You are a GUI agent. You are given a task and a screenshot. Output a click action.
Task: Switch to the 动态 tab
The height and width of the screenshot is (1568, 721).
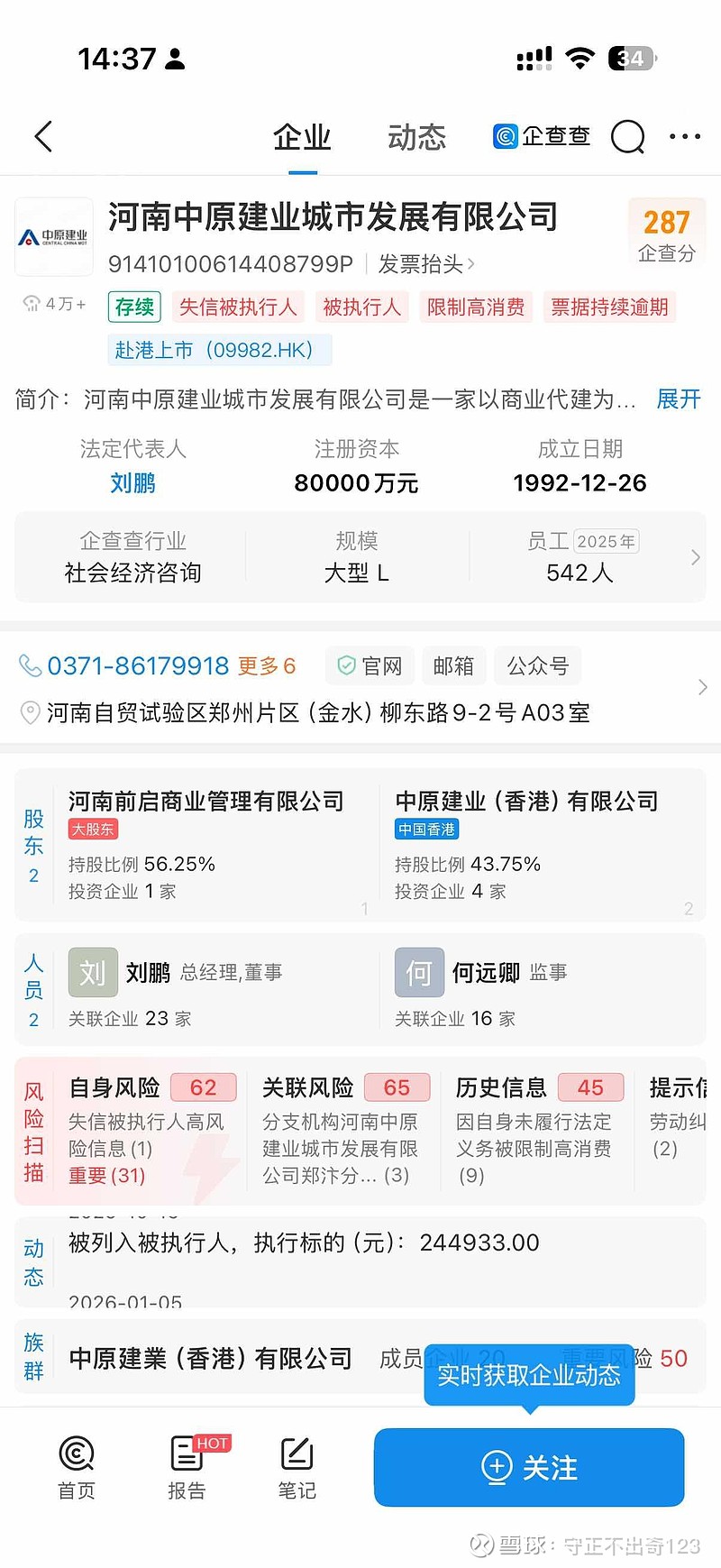pyautogui.click(x=415, y=136)
